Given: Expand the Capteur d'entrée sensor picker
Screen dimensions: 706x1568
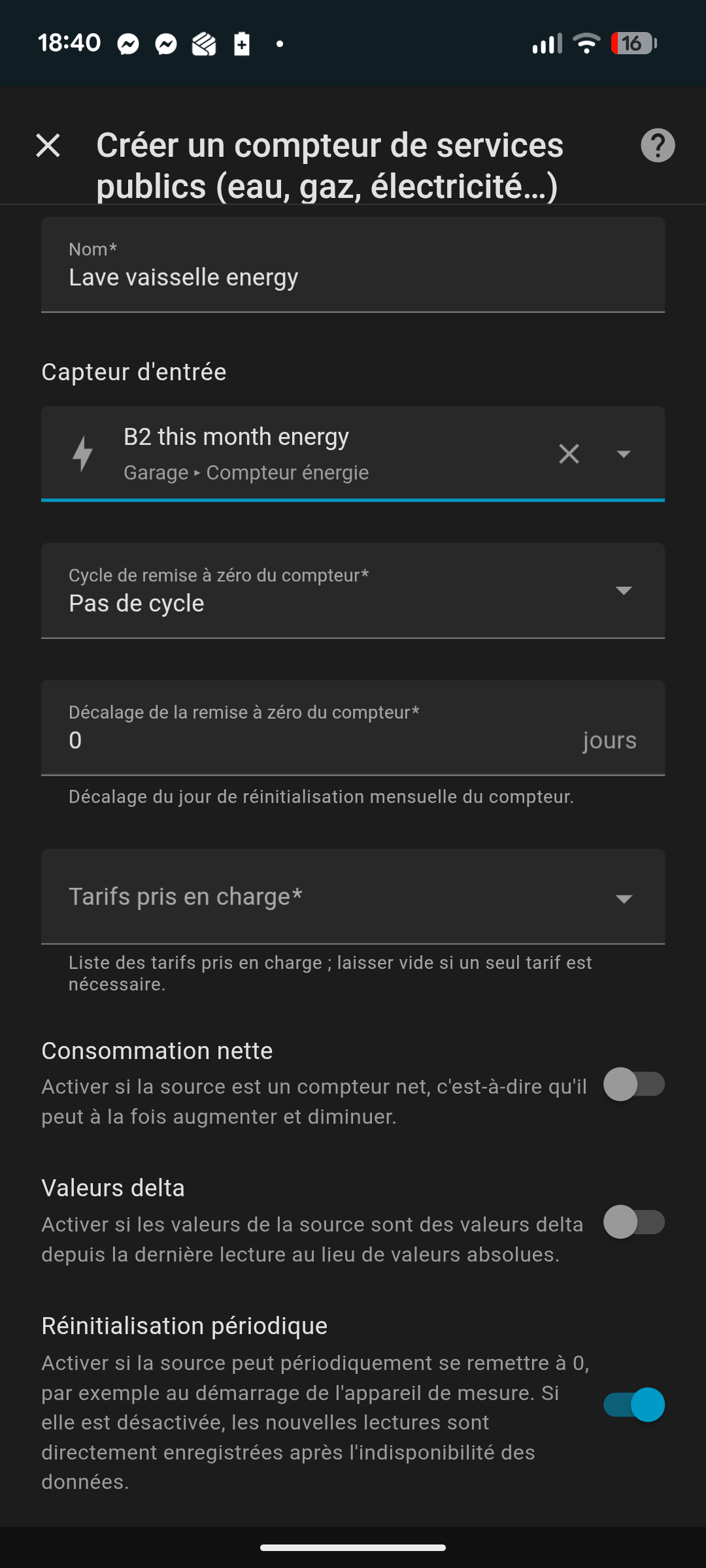Looking at the screenshot, I should click(x=624, y=453).
